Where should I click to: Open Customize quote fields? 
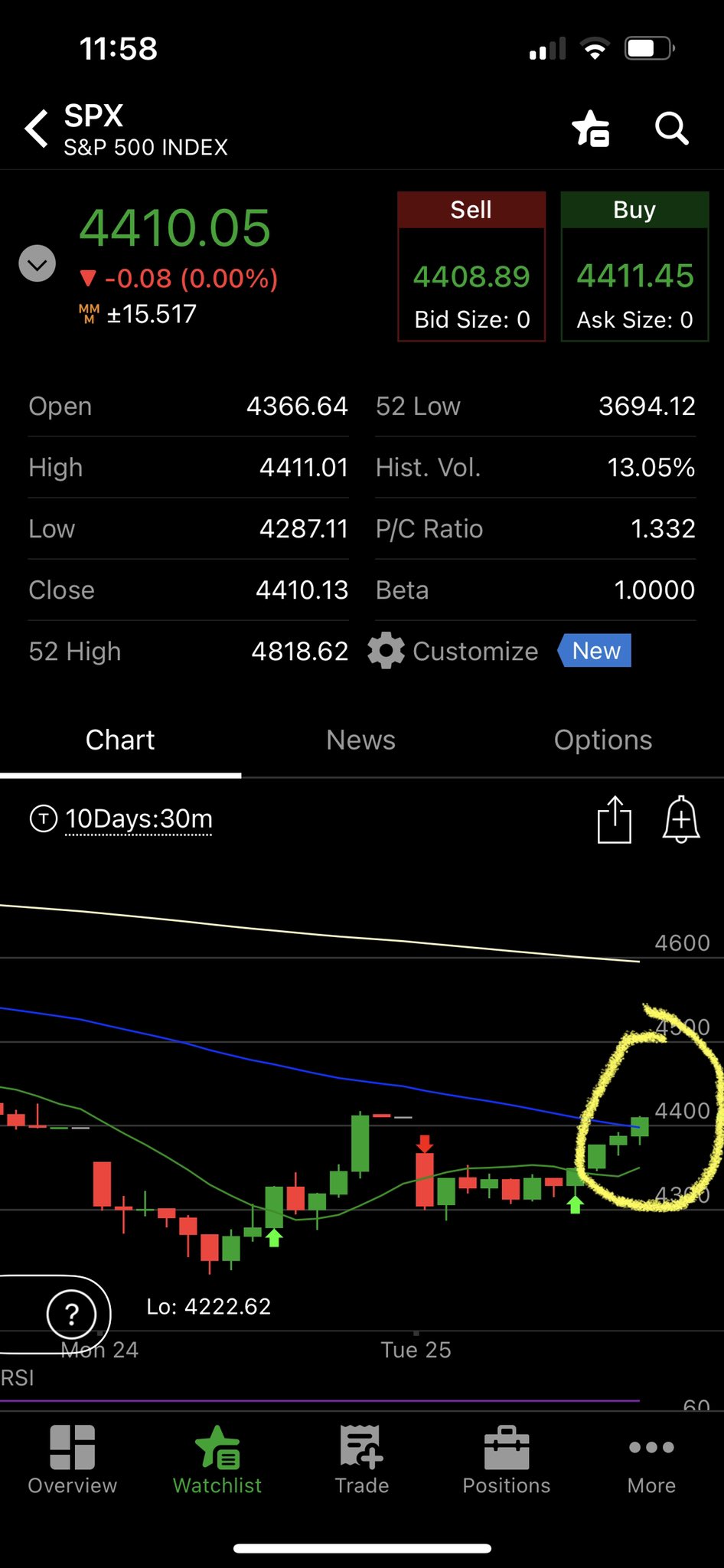tap(453, 652)
